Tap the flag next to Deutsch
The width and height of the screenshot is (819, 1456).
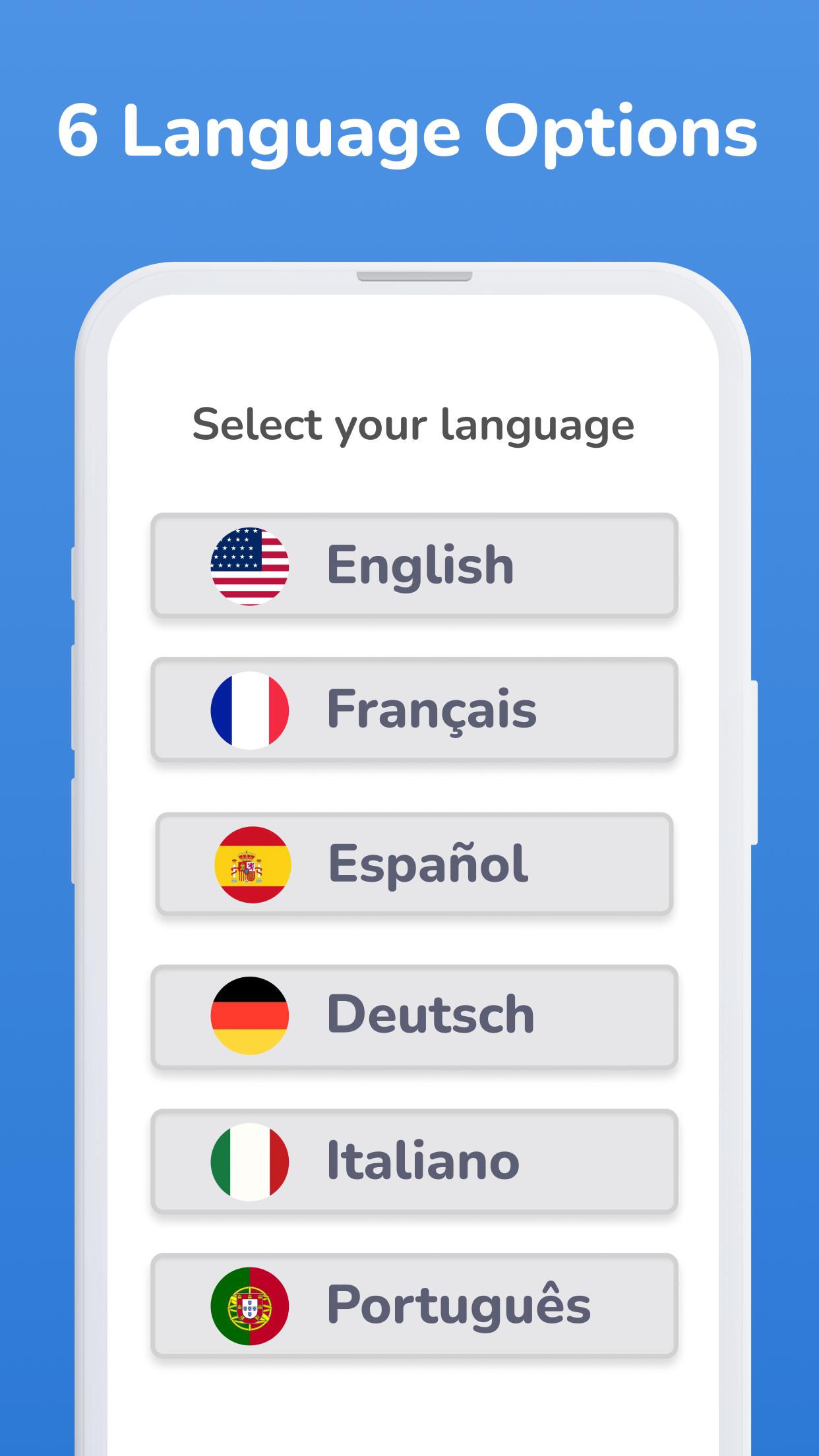pyautogui.click(x=251, y=1014)
